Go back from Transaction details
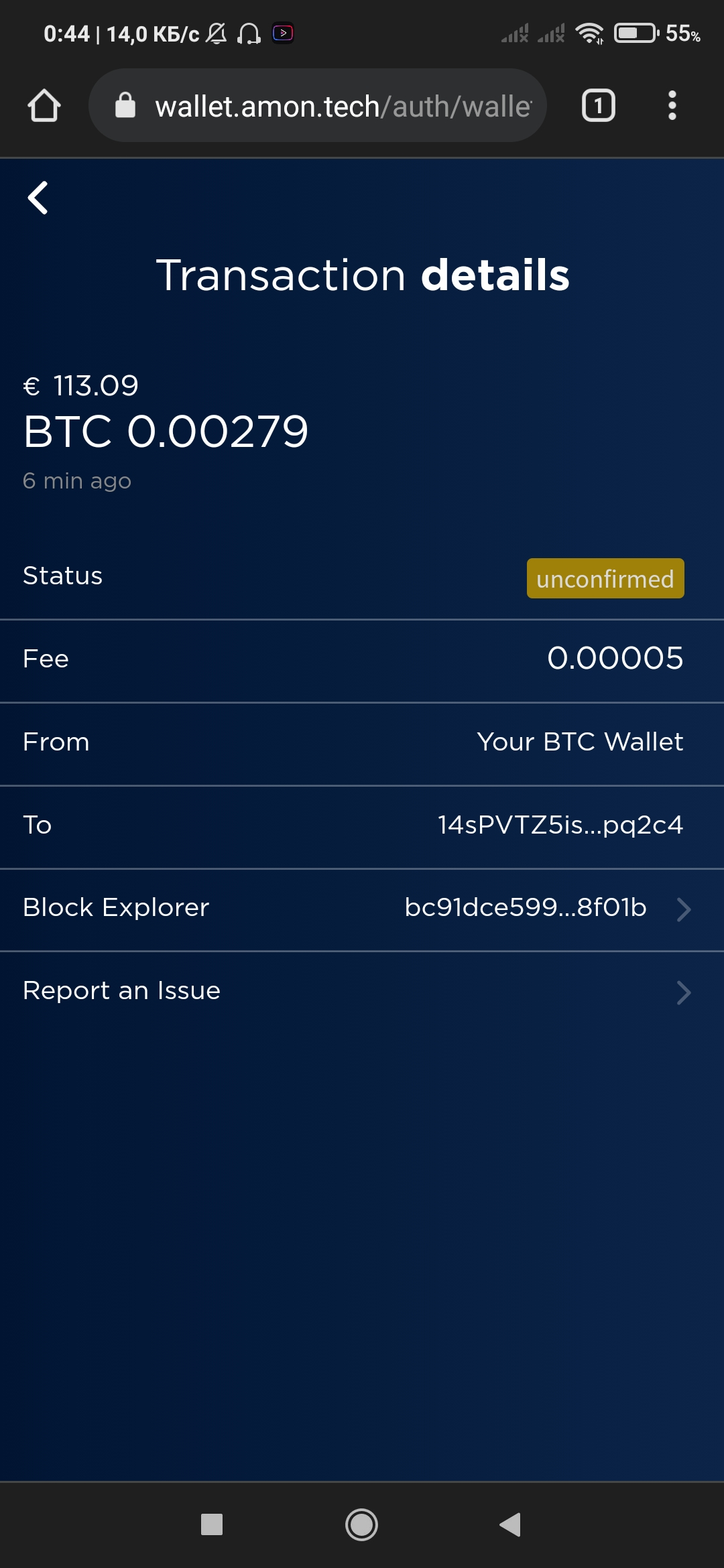The width and height of the screenshot is (724, 1568). point(38,198)
